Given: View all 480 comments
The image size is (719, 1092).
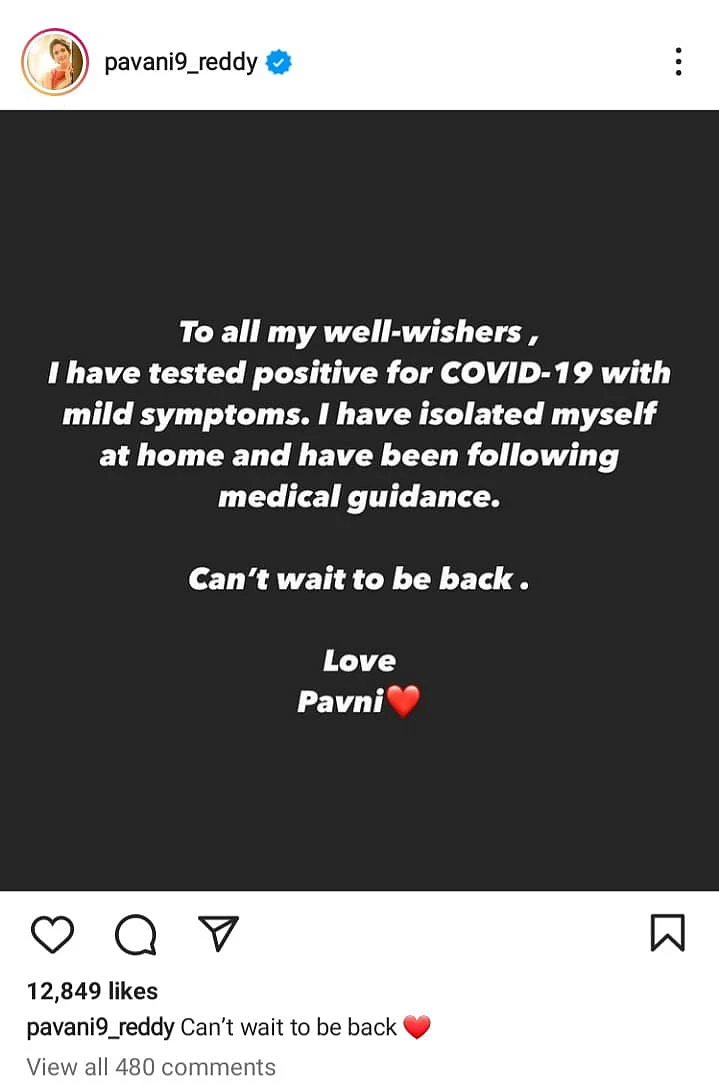Looking at the screenshot, I should pos(150,1067).
